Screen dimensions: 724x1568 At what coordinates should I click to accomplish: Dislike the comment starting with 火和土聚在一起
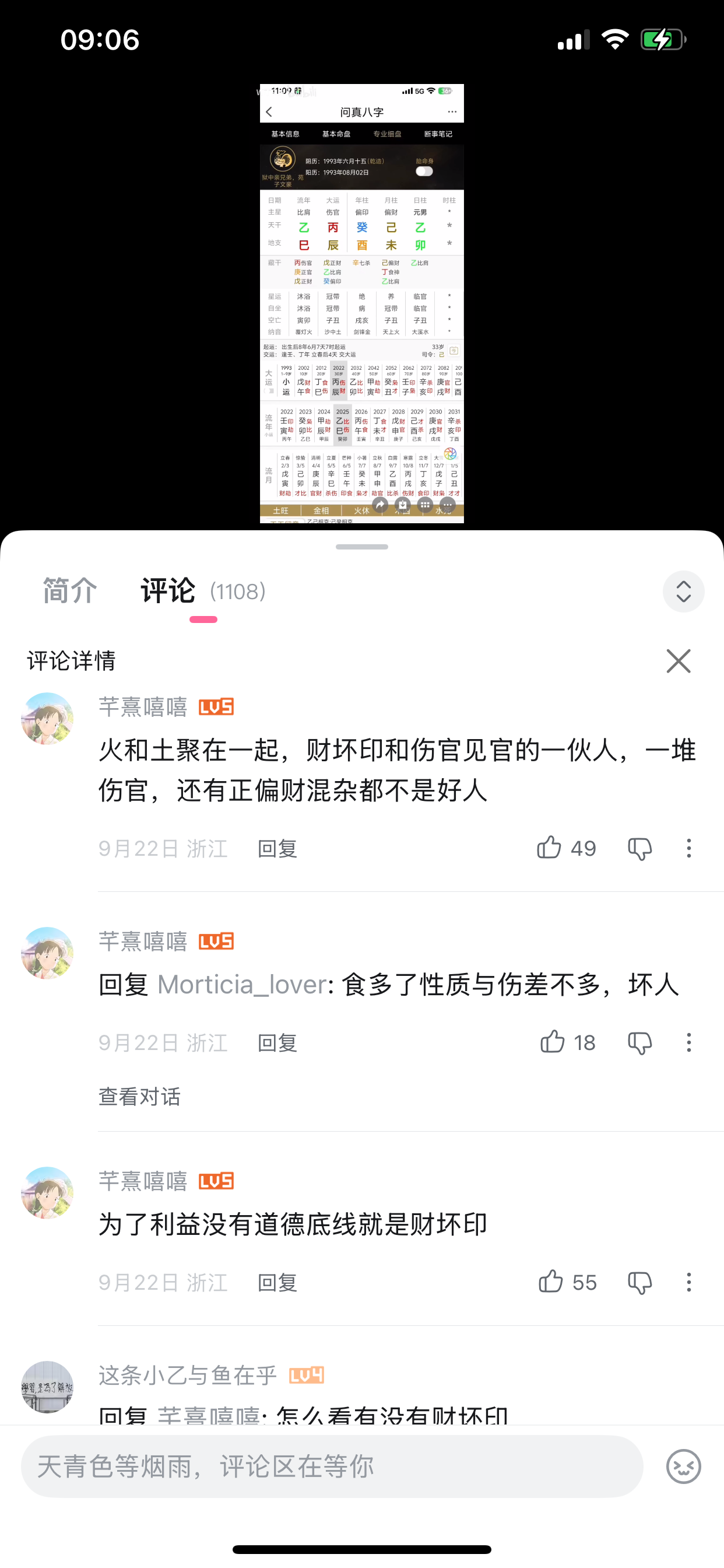639,848
